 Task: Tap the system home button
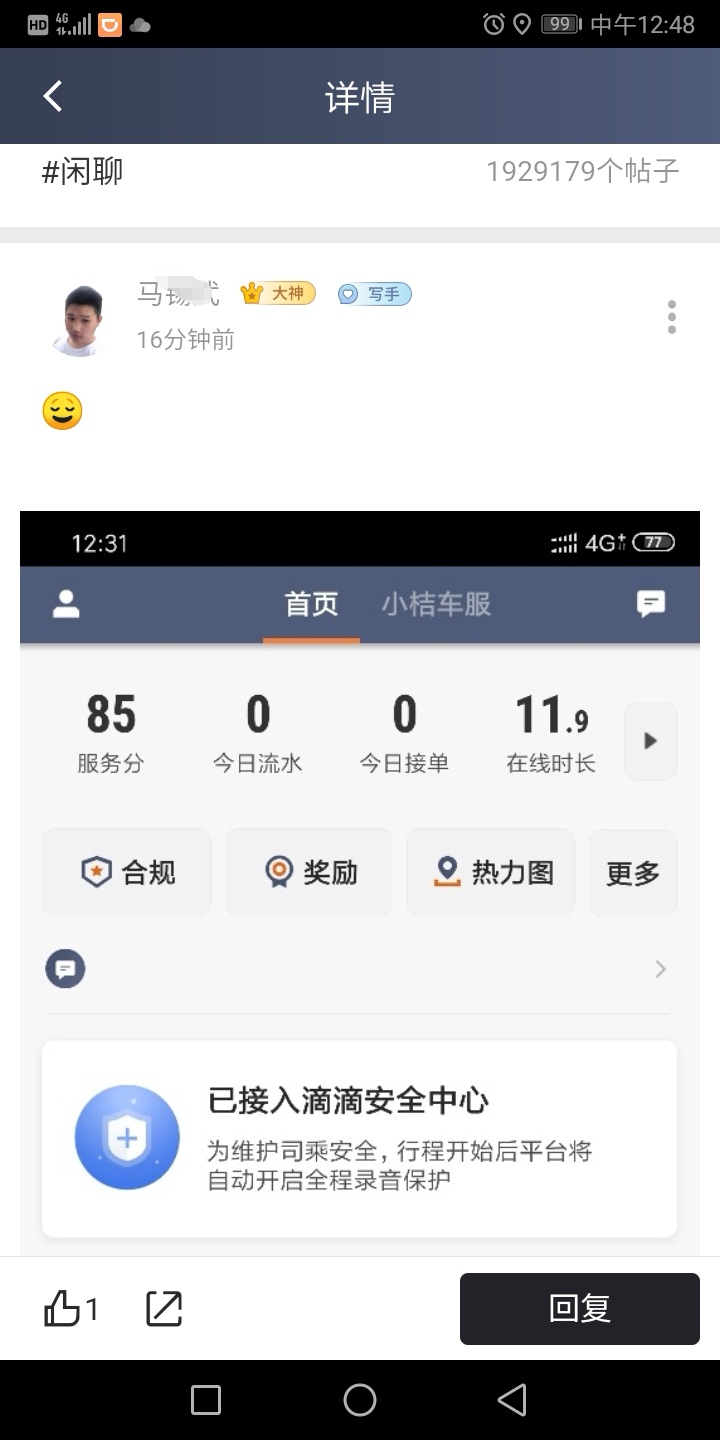360,1400
